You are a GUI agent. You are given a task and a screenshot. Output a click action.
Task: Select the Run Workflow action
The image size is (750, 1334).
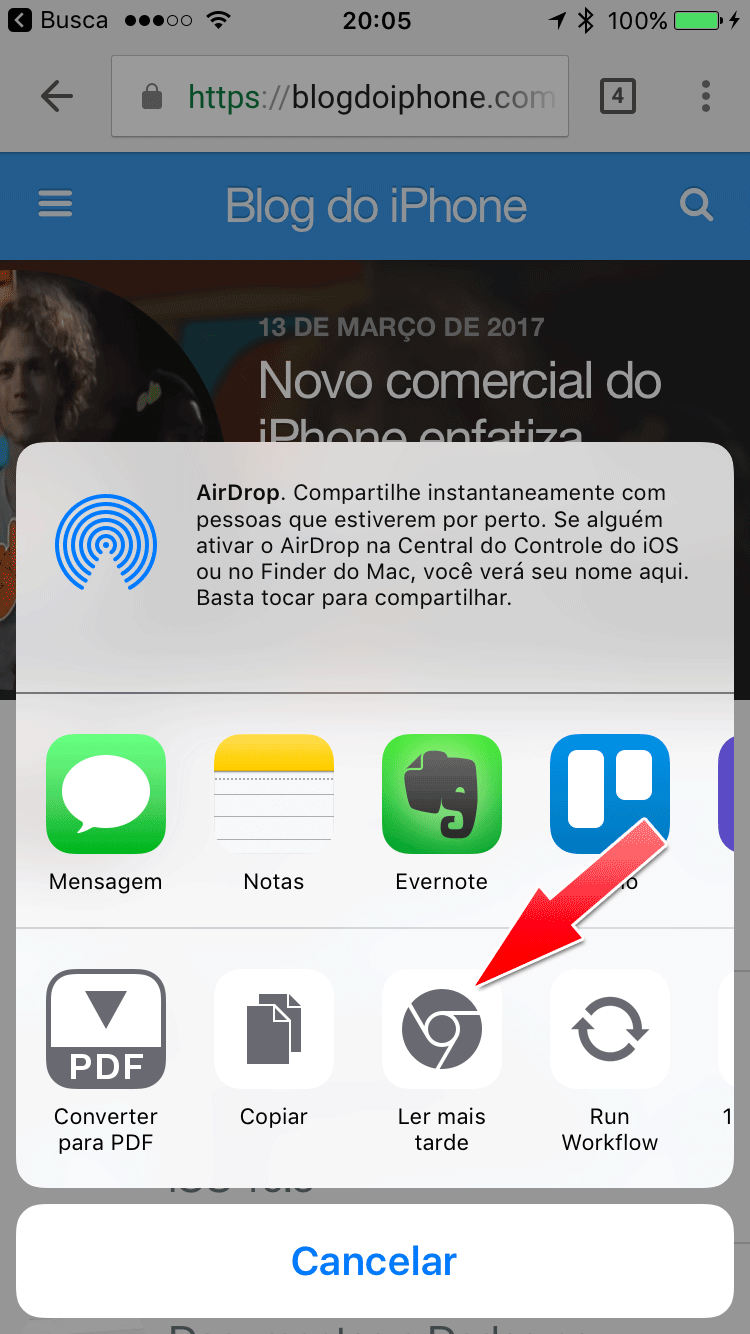pyautogui.click(x=610, y=1029)
